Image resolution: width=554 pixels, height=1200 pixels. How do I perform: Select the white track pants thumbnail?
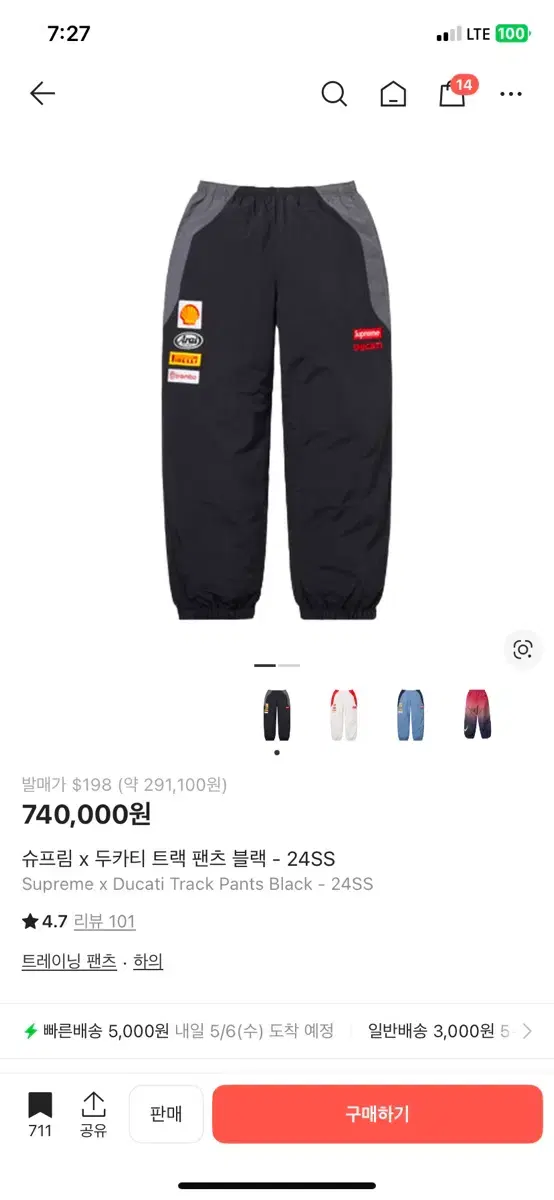(345, 714)
